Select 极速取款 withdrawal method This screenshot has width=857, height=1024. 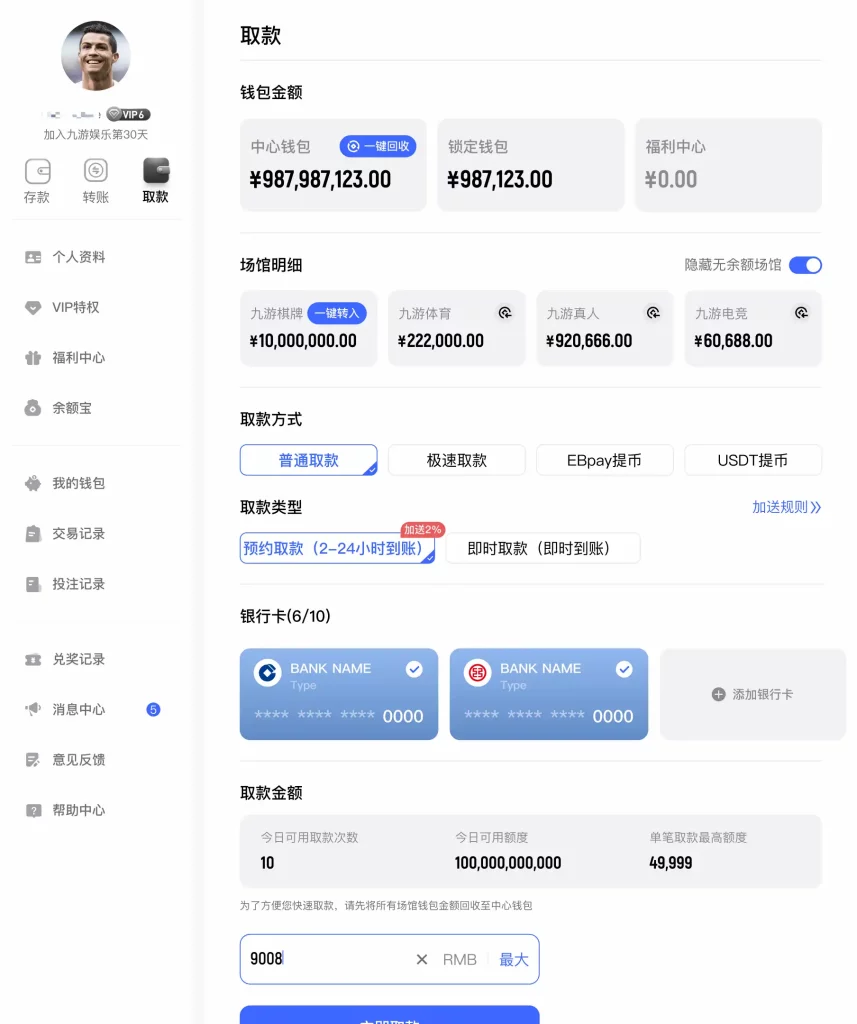click(x=457, y=460)
